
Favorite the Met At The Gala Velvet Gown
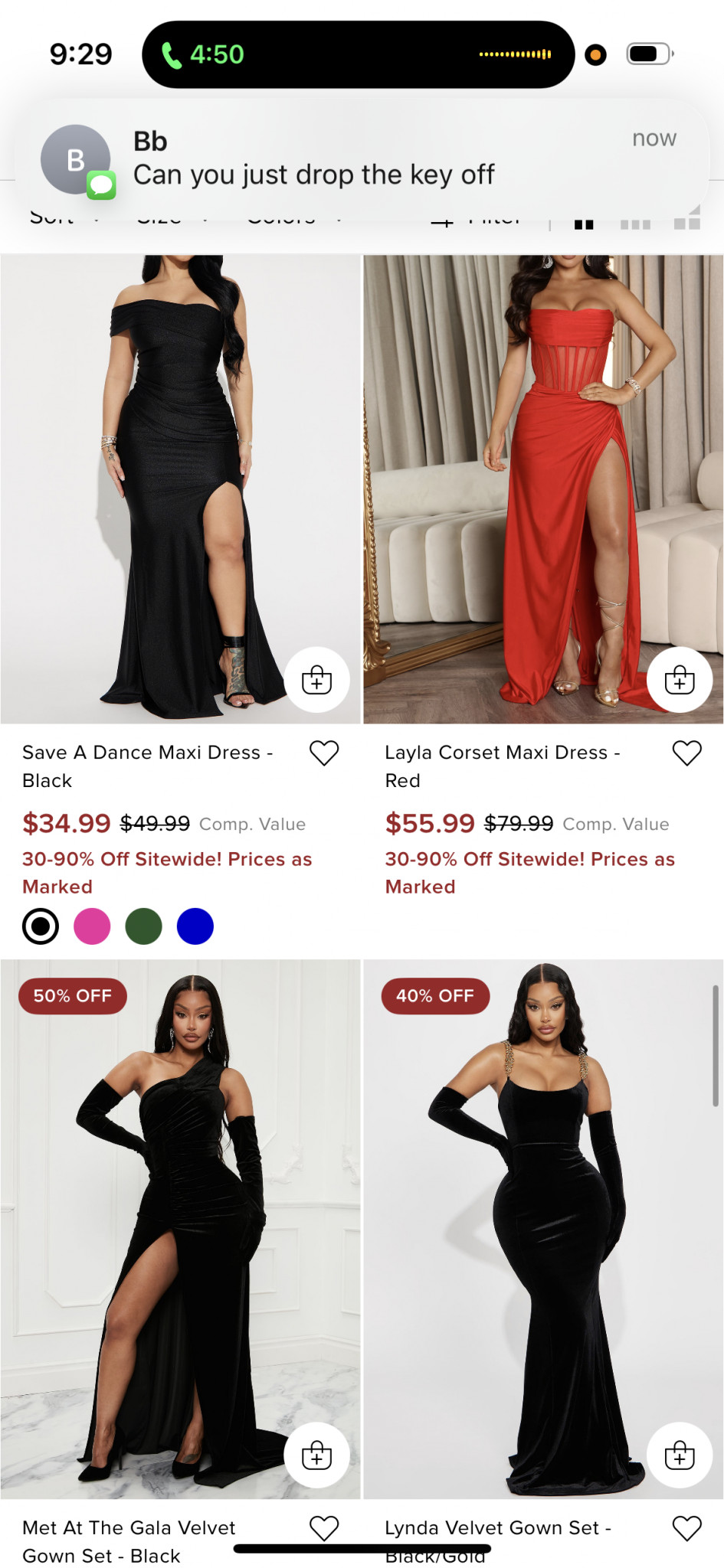[x=324, y=1528]
